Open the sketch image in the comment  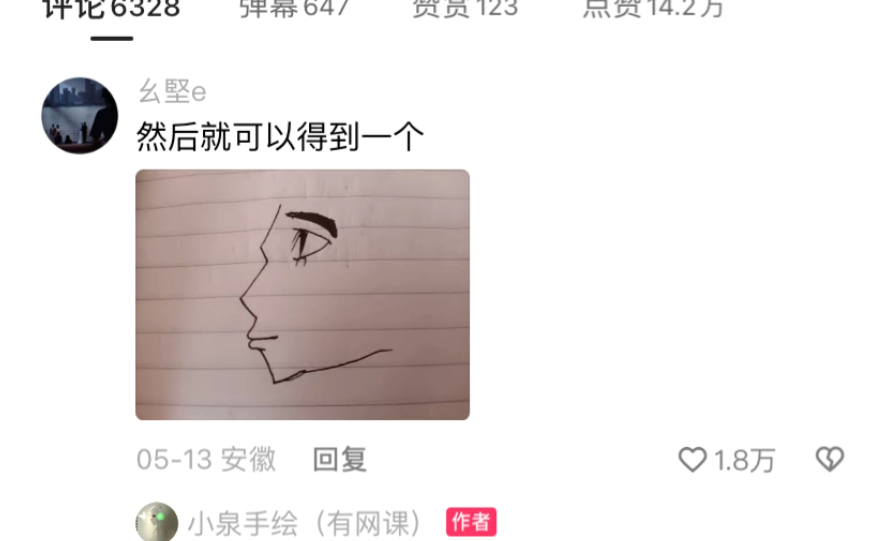point(302,295)
